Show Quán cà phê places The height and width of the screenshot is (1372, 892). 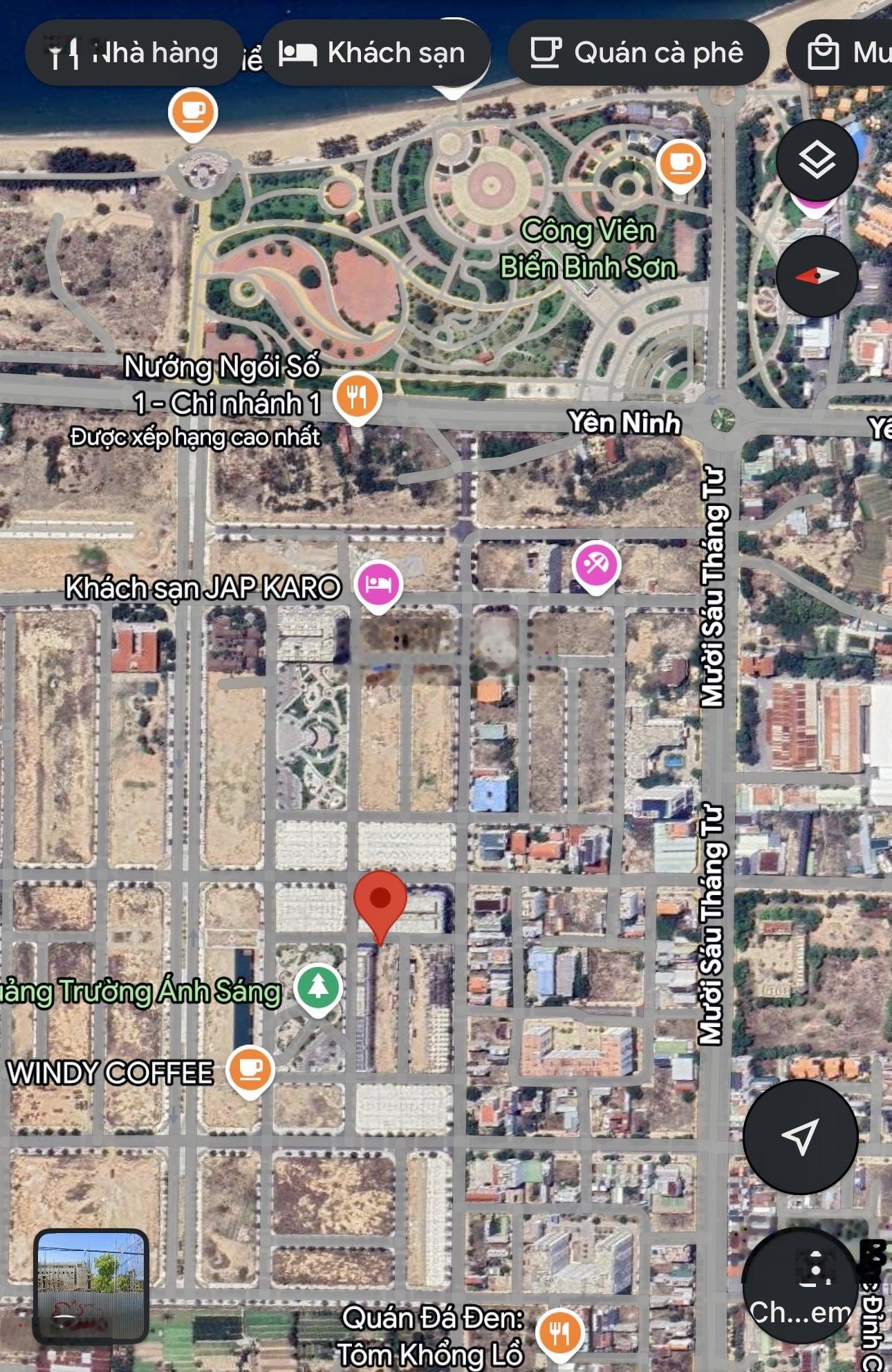(638, 53)
